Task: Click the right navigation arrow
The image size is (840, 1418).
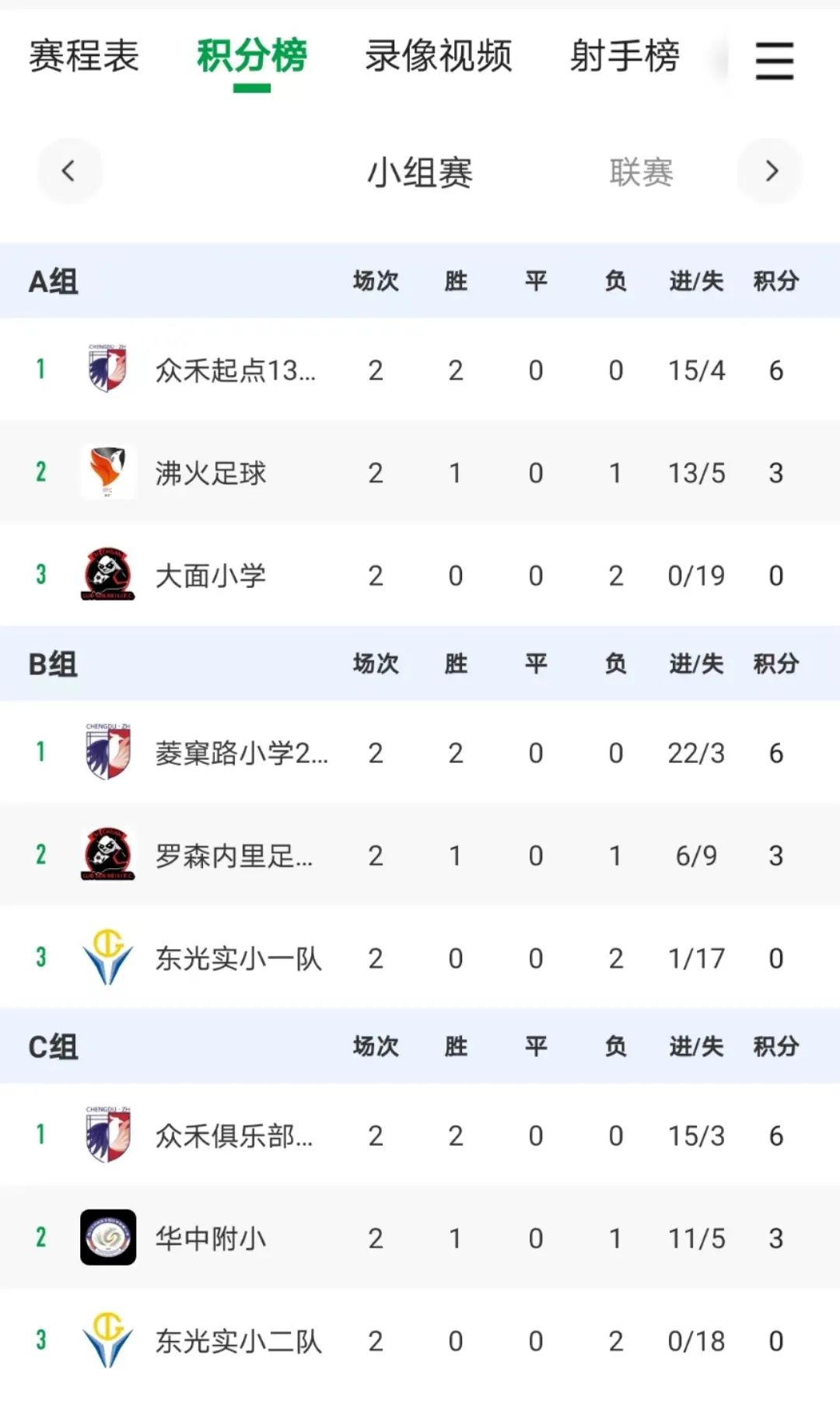Action: (770, 172)
